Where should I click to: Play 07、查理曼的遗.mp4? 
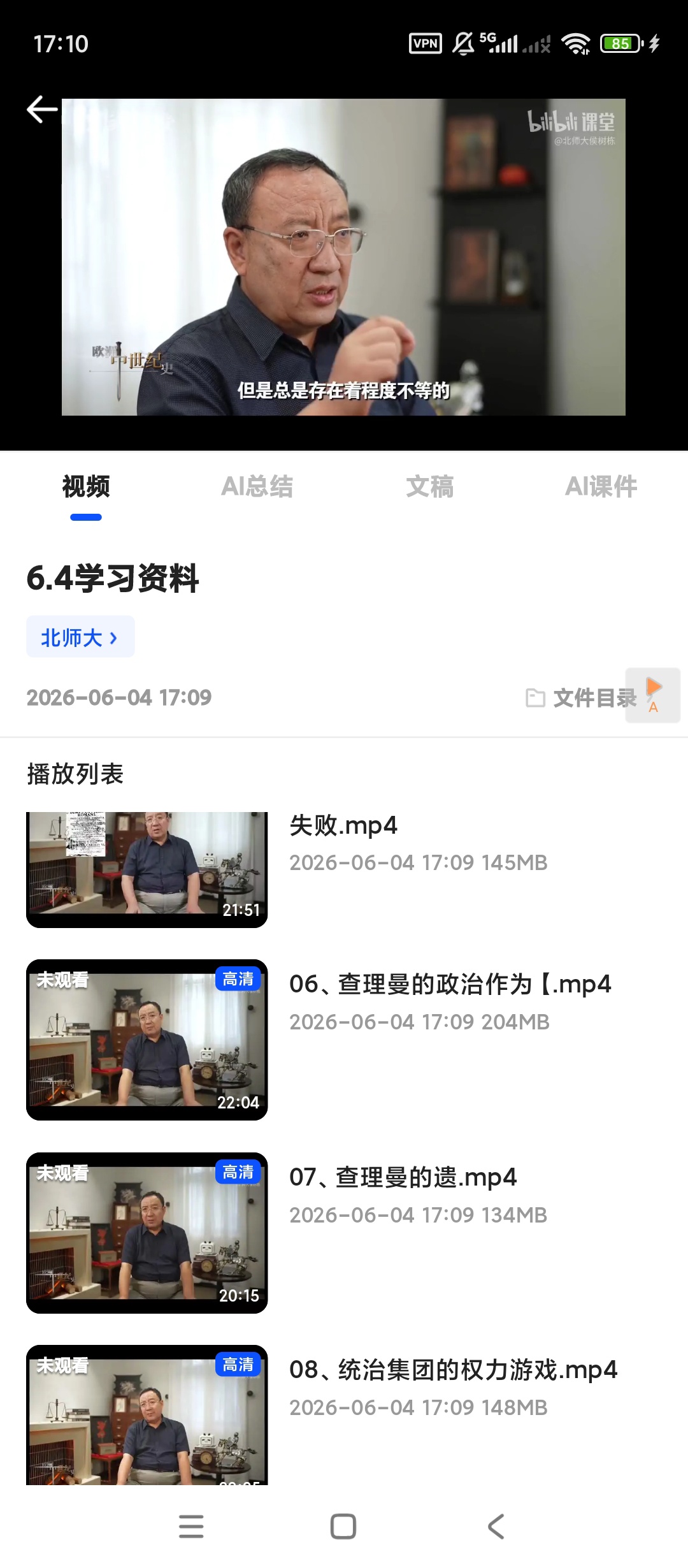(344, 1233)
